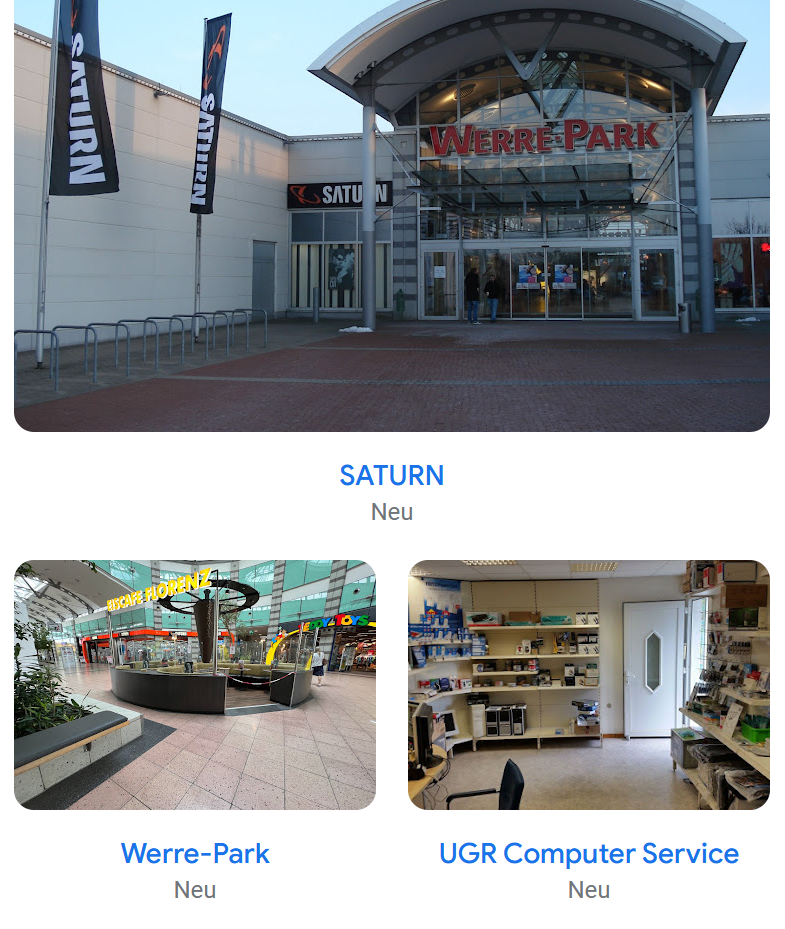
Task: Open the SATURN place link
Action: coord(392,475)
